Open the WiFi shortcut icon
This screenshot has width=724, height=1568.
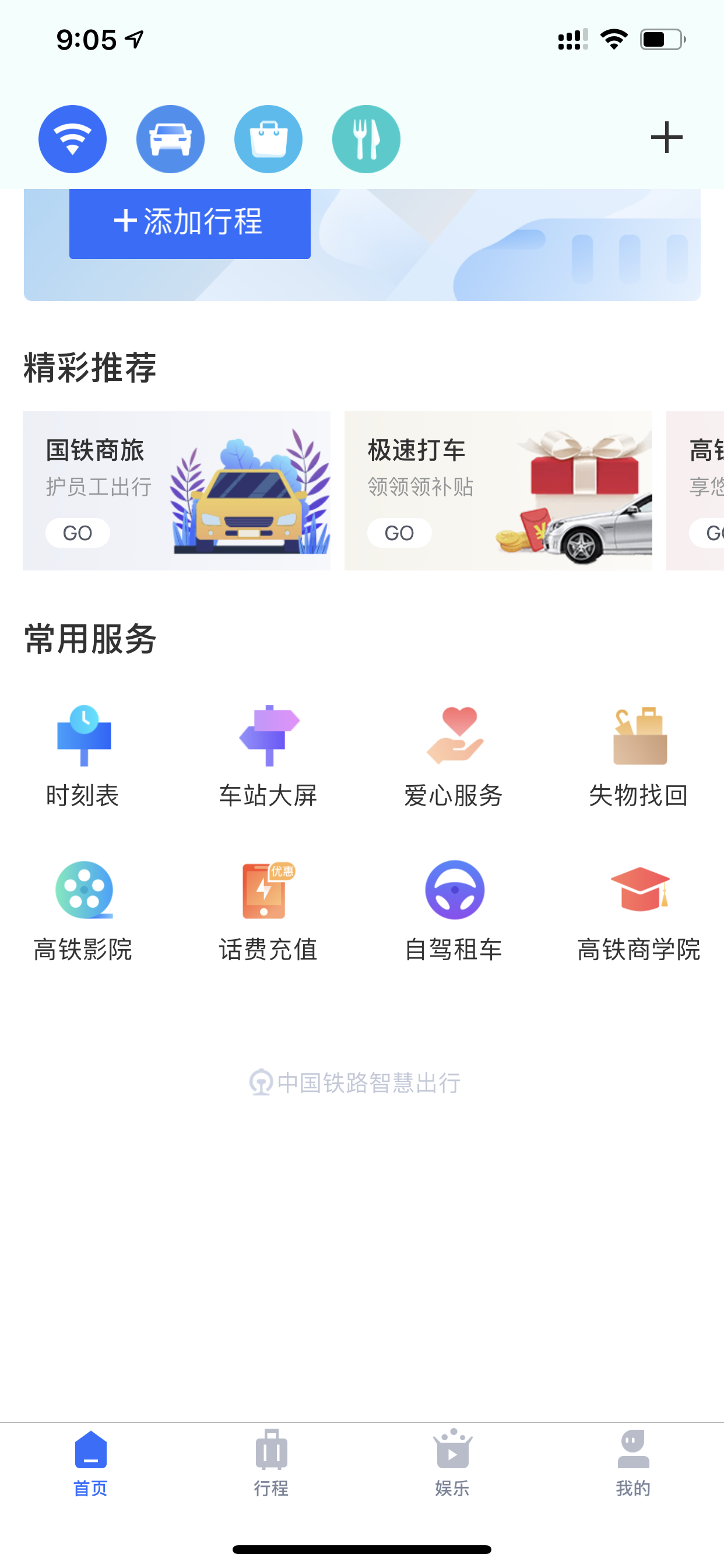click(x=72, y=139)
